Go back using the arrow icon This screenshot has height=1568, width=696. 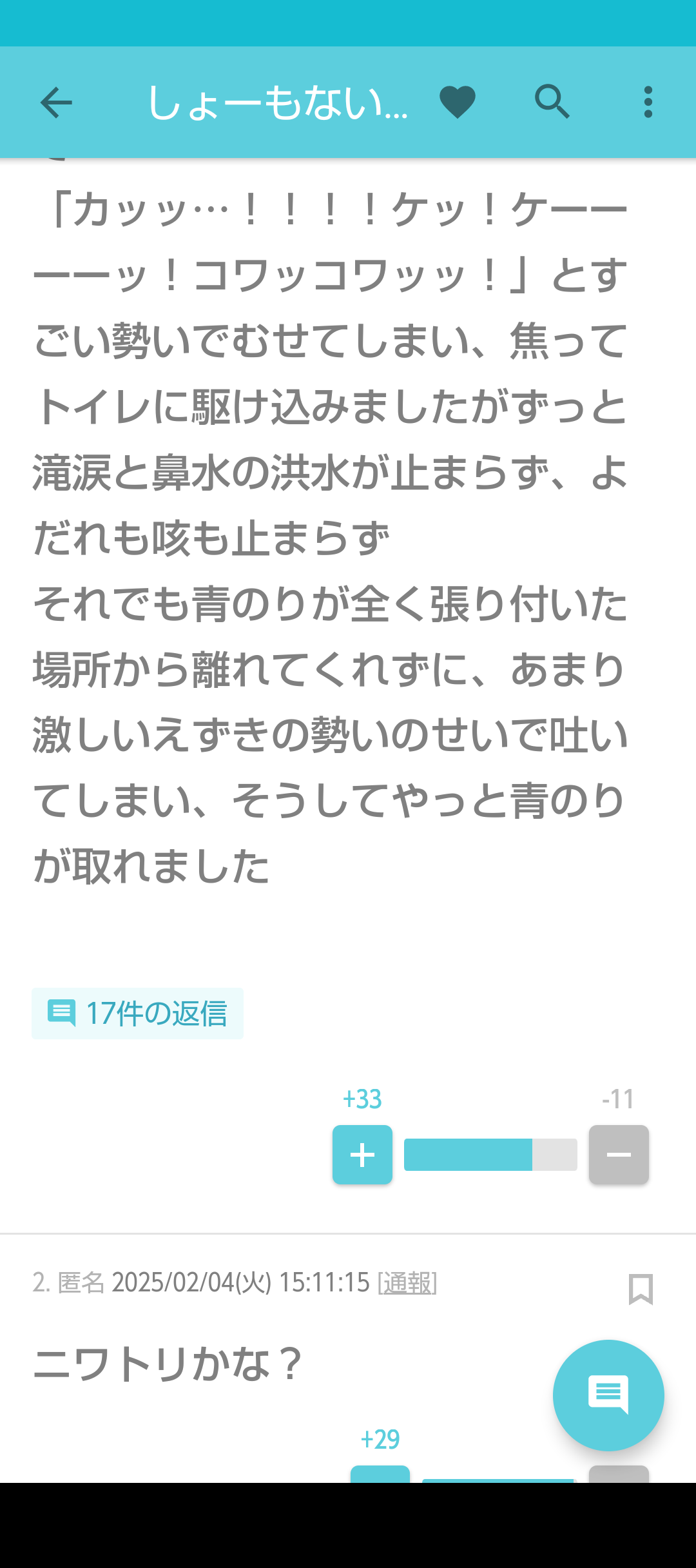(56, 103)
